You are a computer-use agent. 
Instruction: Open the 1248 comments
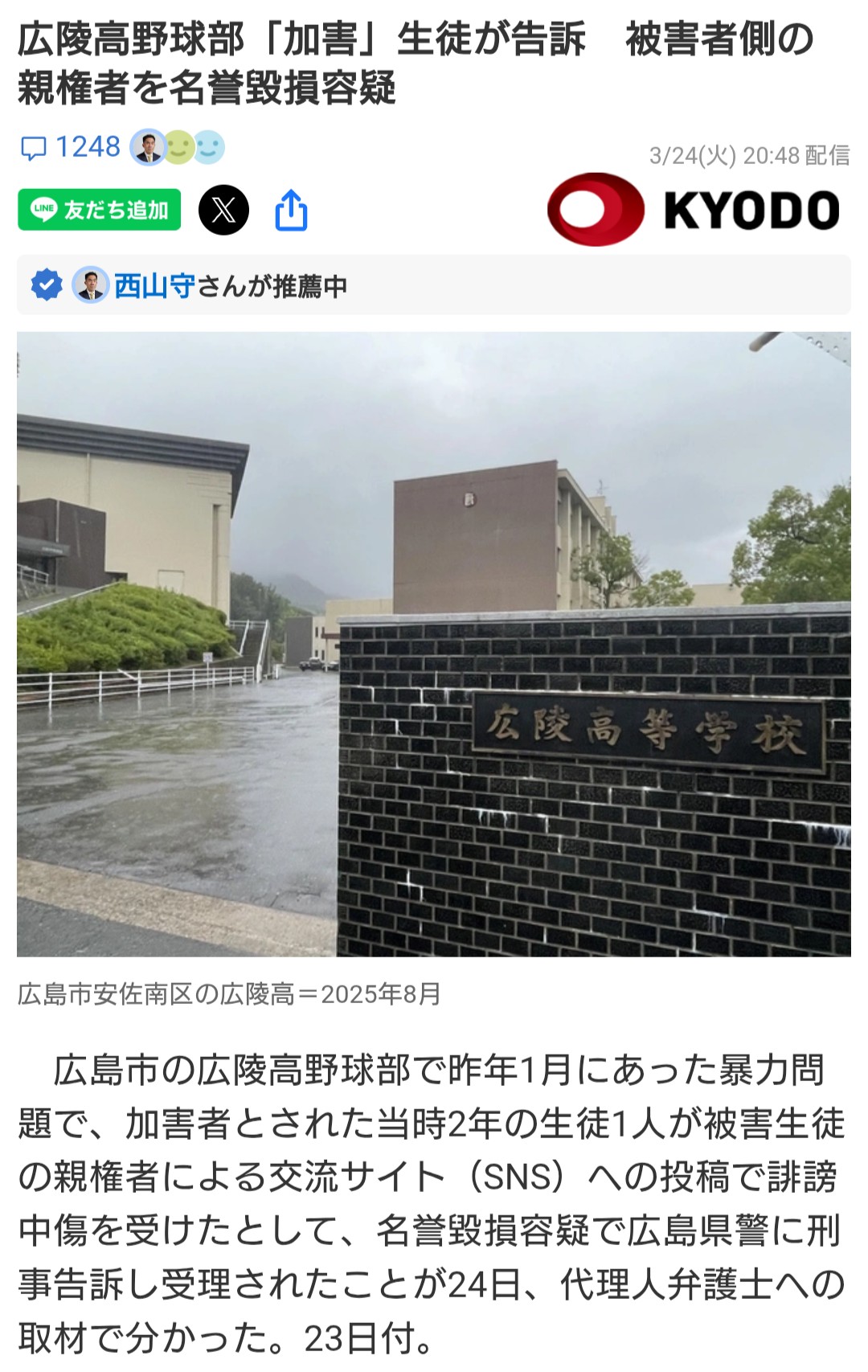tap(71, 148)
